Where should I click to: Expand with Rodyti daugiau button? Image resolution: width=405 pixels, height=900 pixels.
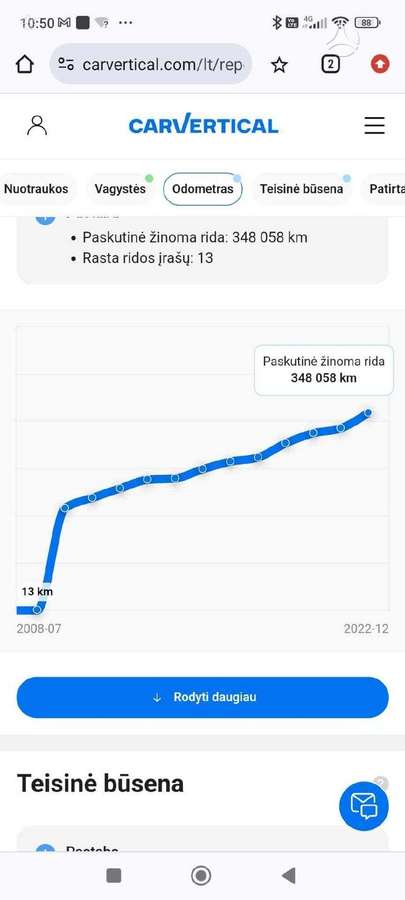point(202,697)
